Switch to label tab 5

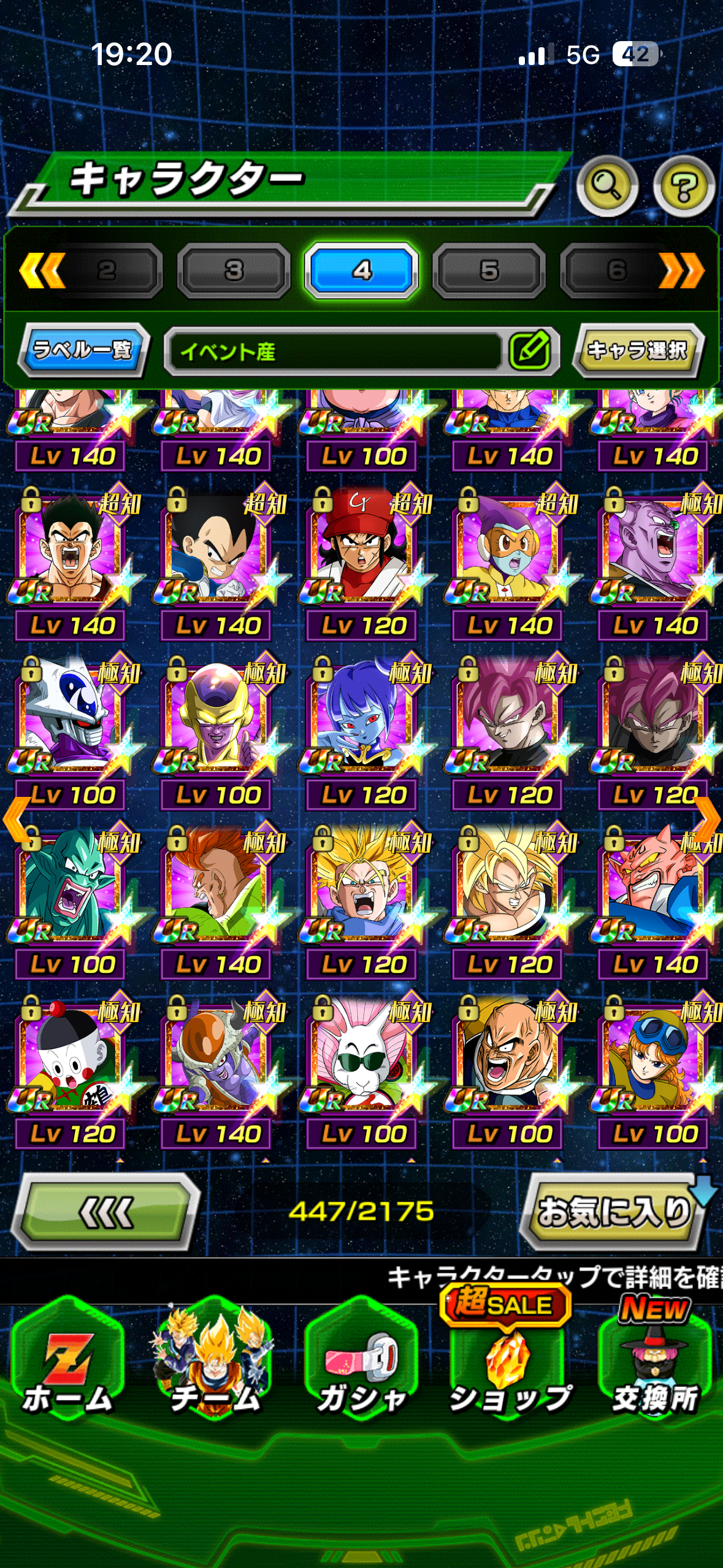489,270
